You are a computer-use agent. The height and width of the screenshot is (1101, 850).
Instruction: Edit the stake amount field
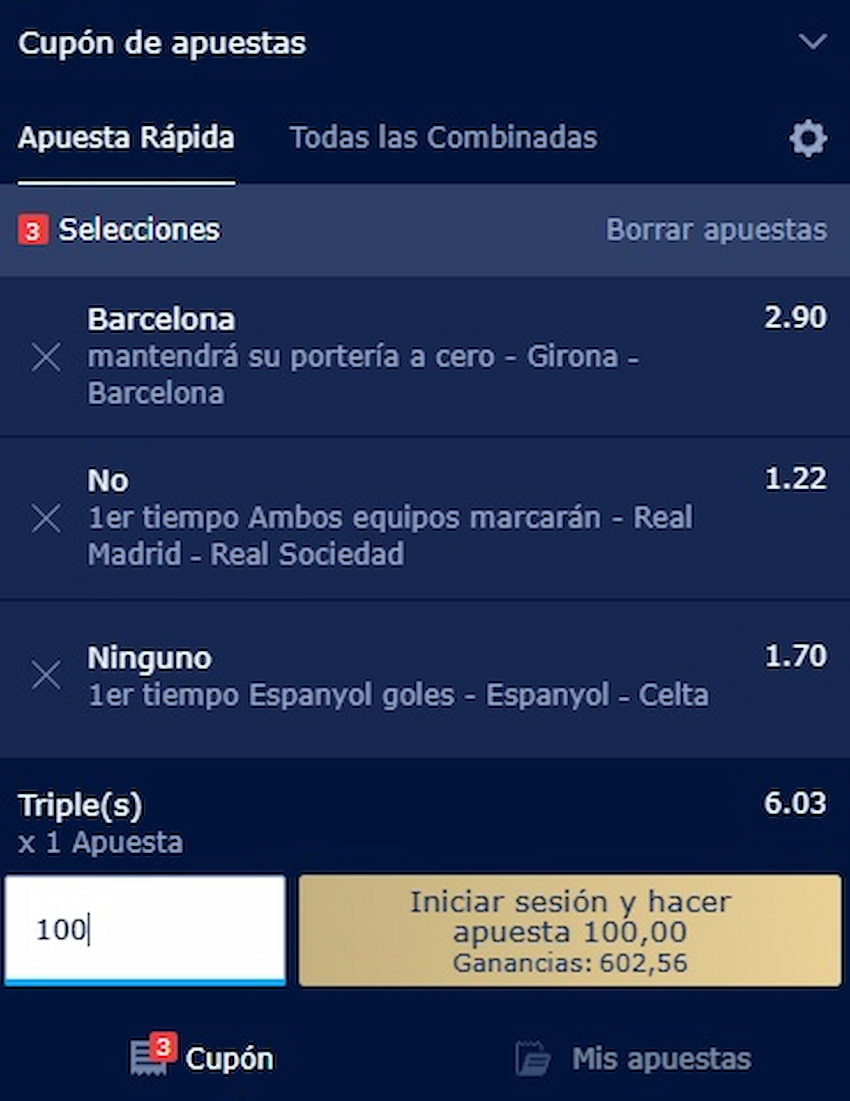tap(145, 930)
